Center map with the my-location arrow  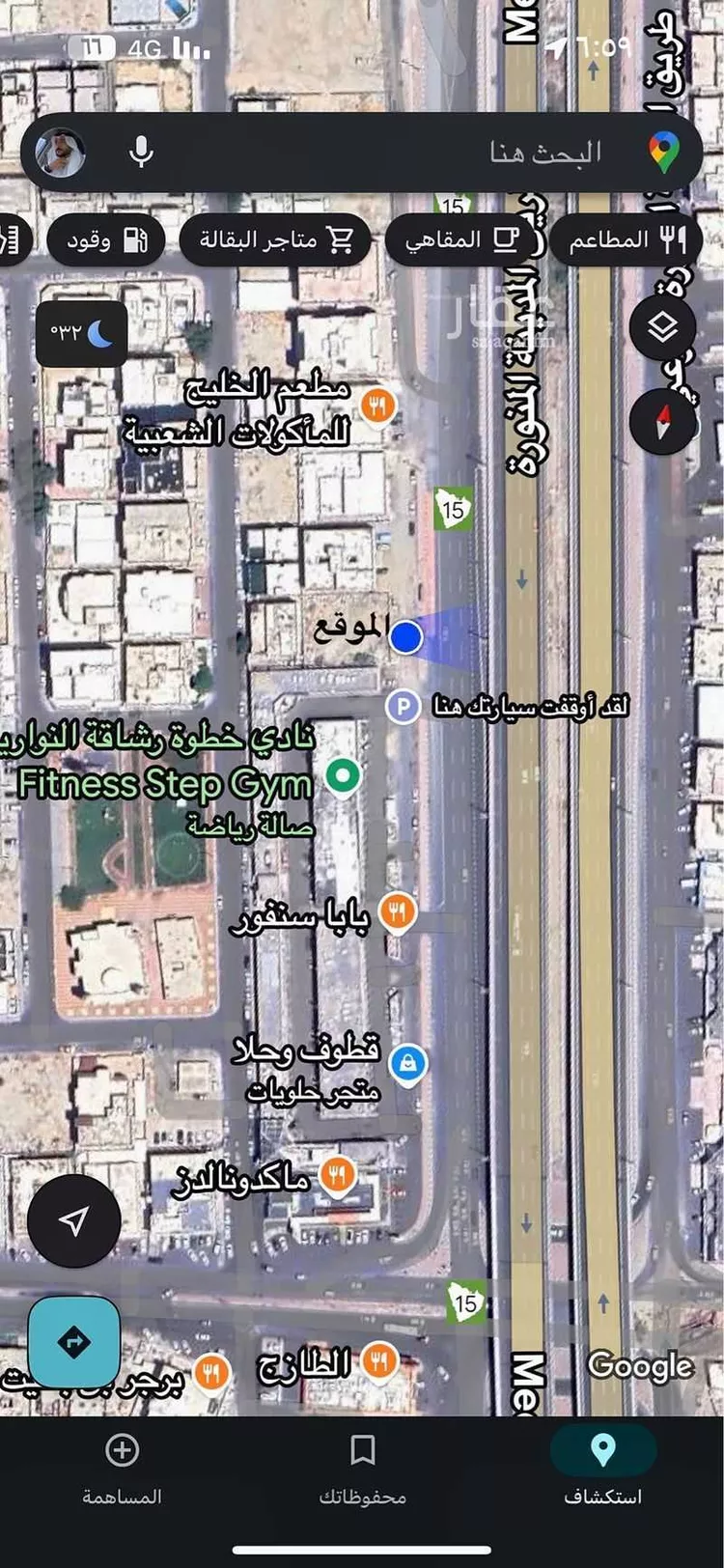point(73,1220)
